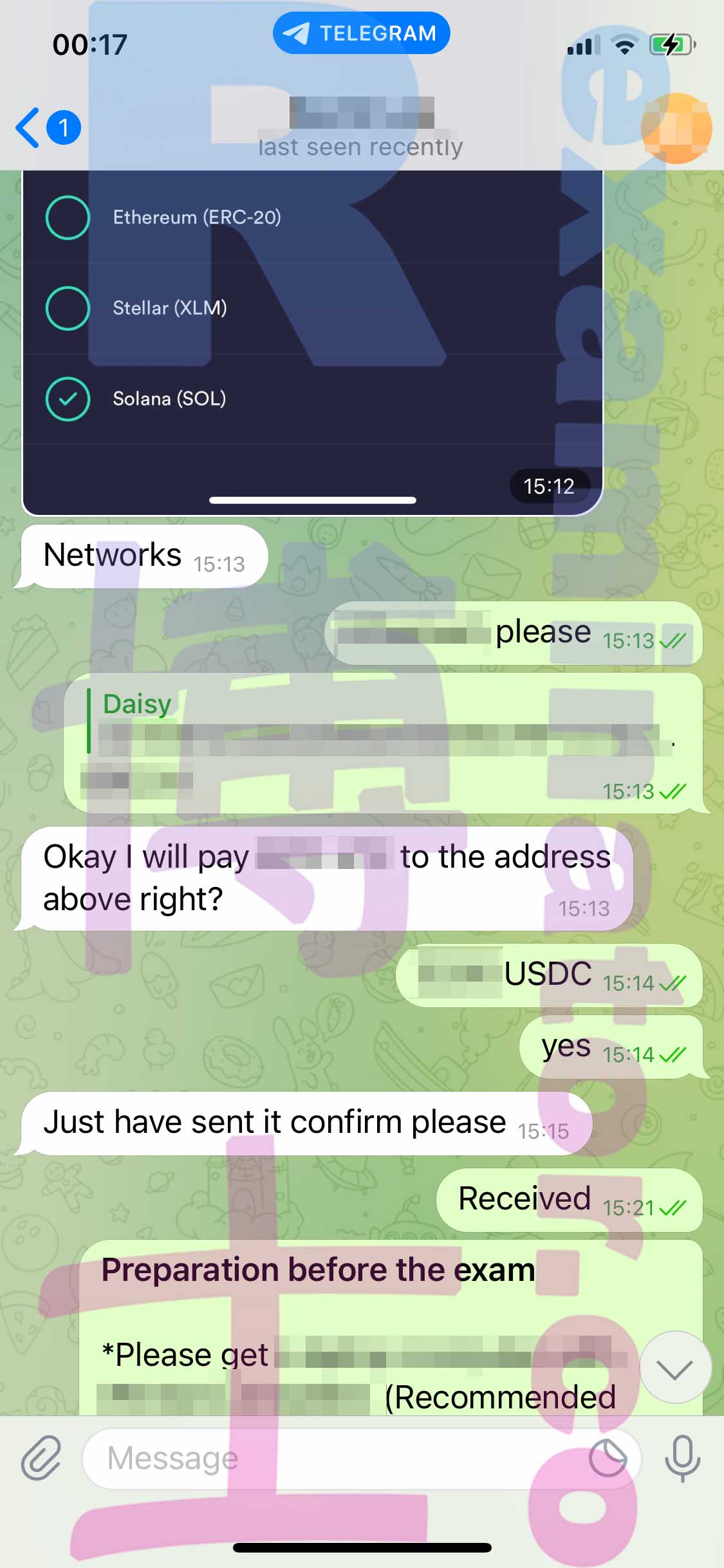The width and height of the screenshot is (724, 1568).
Task: Open contact info from header name
Action: pyautogui.click(x=361, y=127)
